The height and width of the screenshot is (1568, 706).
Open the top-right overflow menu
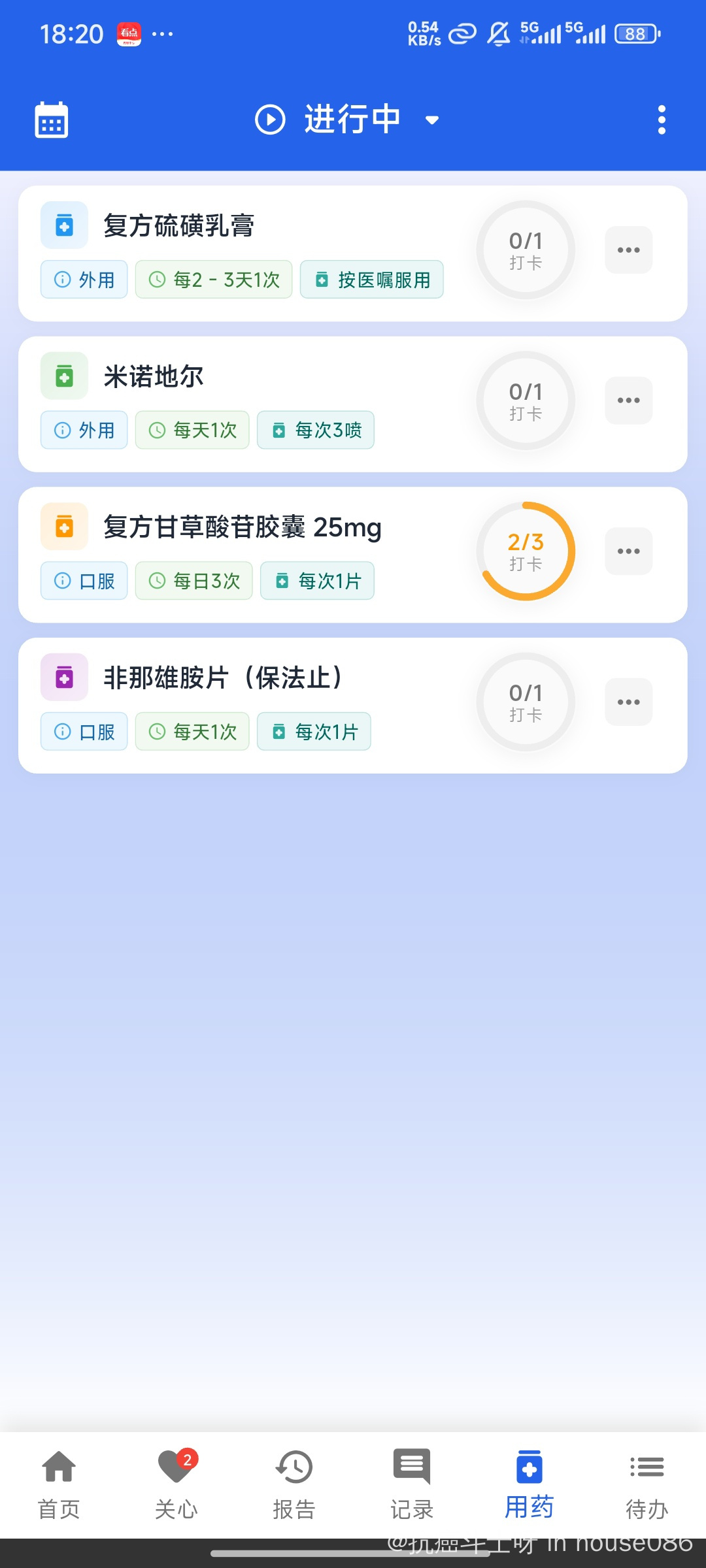[x=662, y=120]
